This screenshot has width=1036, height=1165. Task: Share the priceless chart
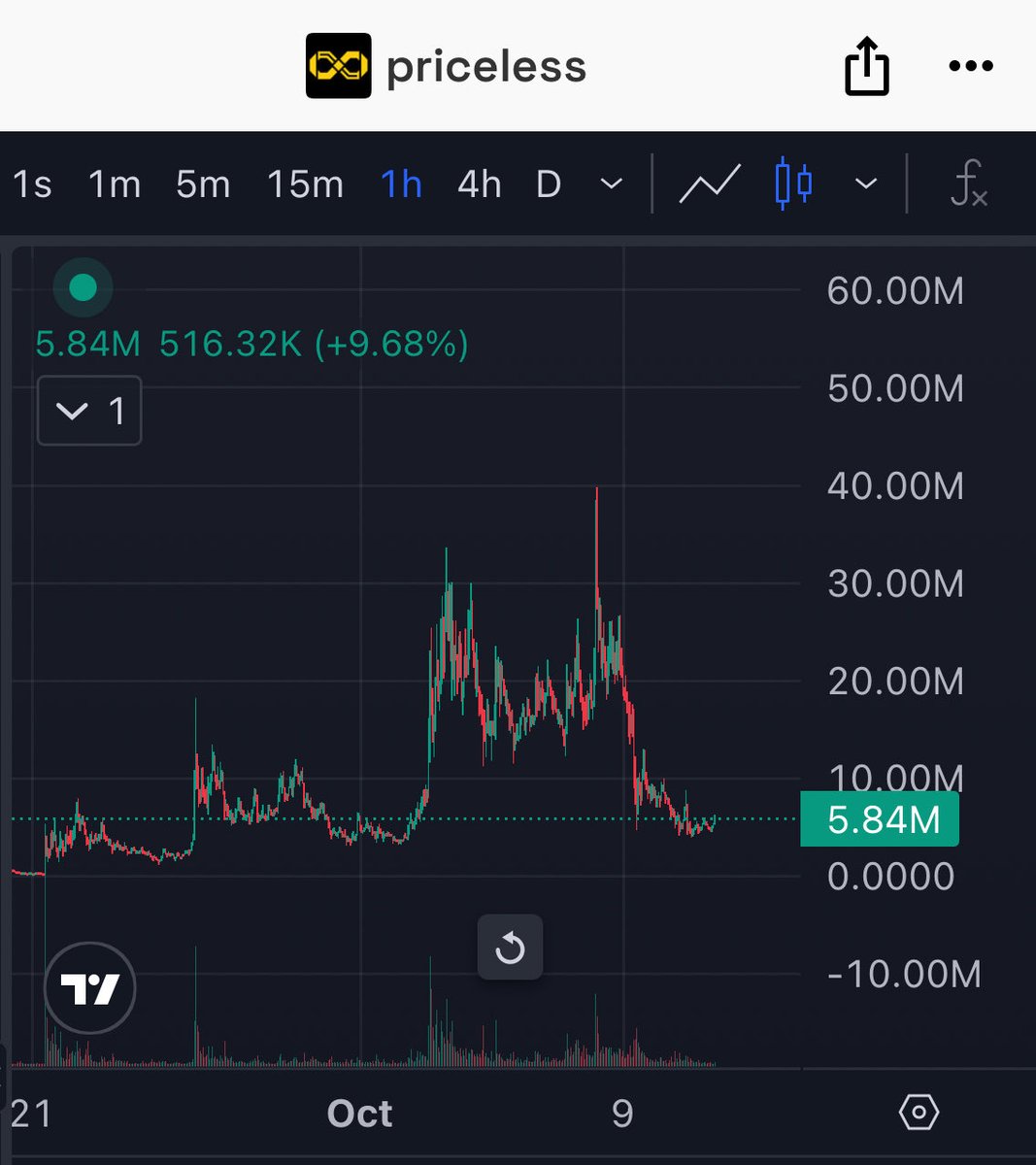click(x=866, y=66)
